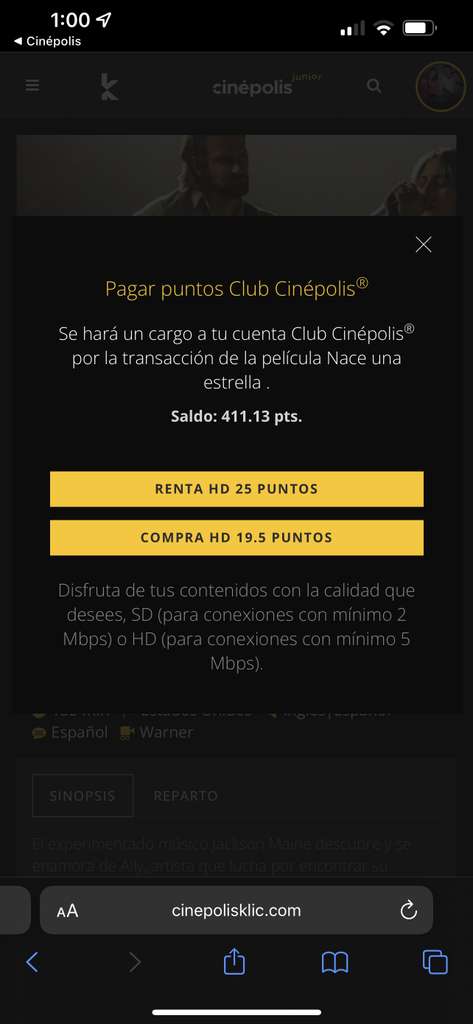Return to the Cinépolis app
The image size is (473, 1024).
(47, 41)
